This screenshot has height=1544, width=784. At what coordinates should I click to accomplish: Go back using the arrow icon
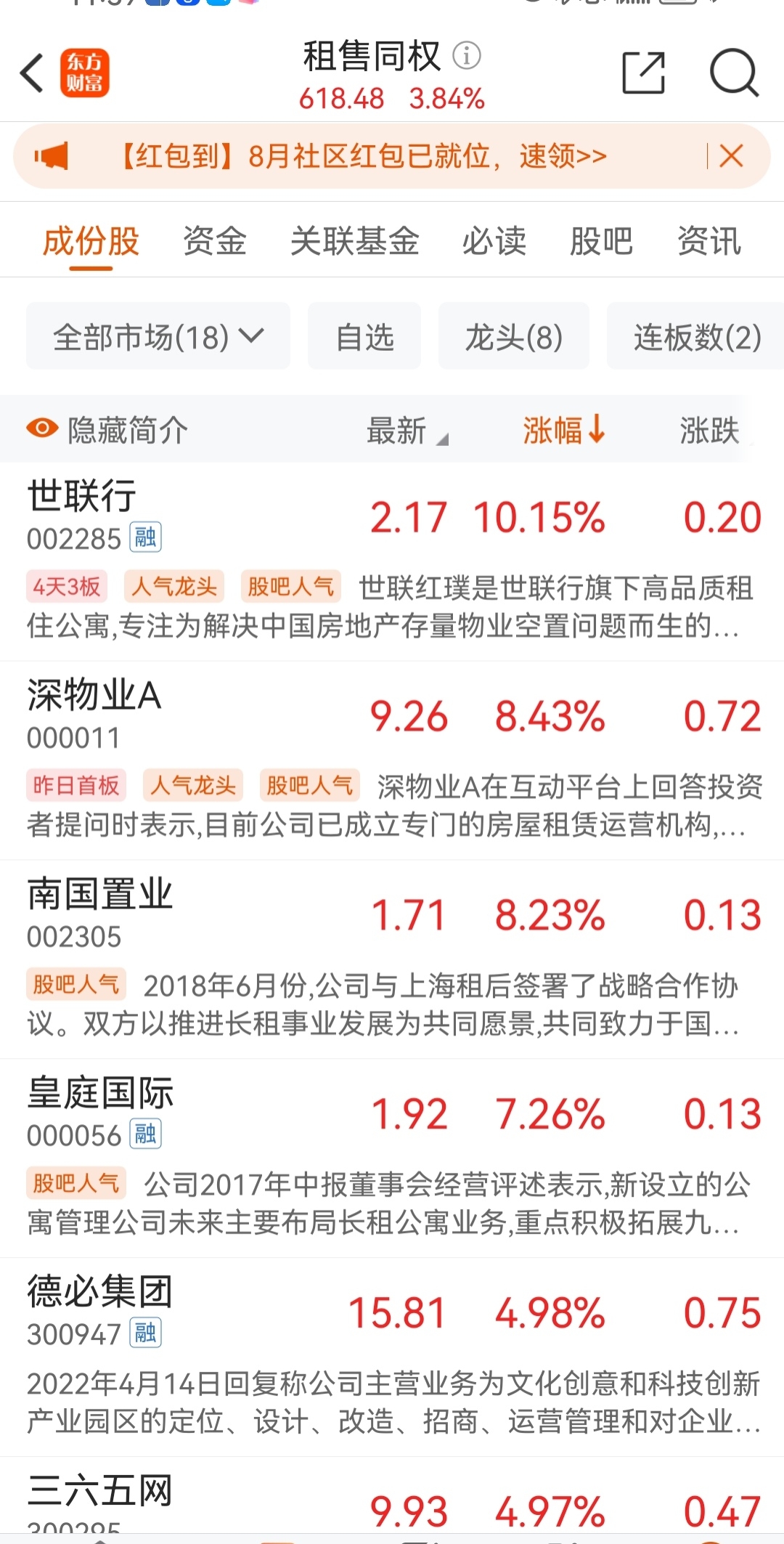[x=33, y=73]
